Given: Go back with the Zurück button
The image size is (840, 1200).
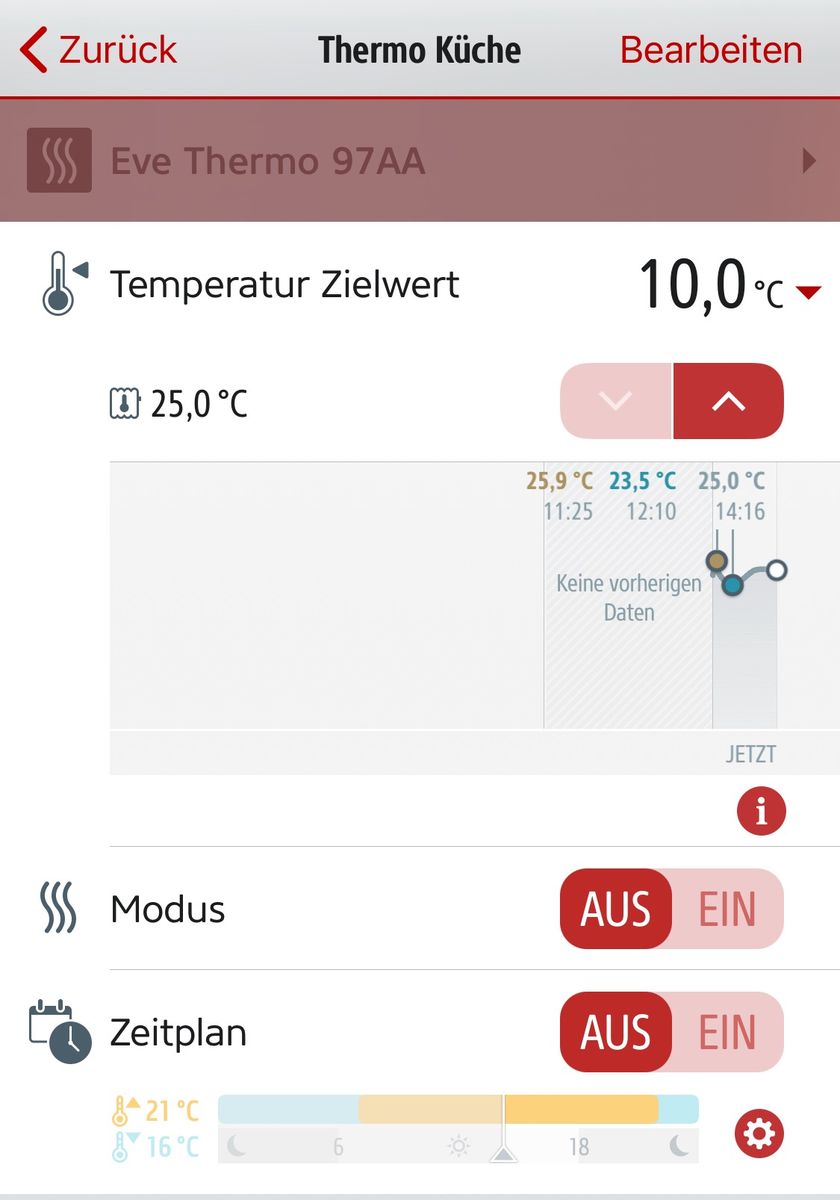Looking at the screenshot, I should [100, 50].
